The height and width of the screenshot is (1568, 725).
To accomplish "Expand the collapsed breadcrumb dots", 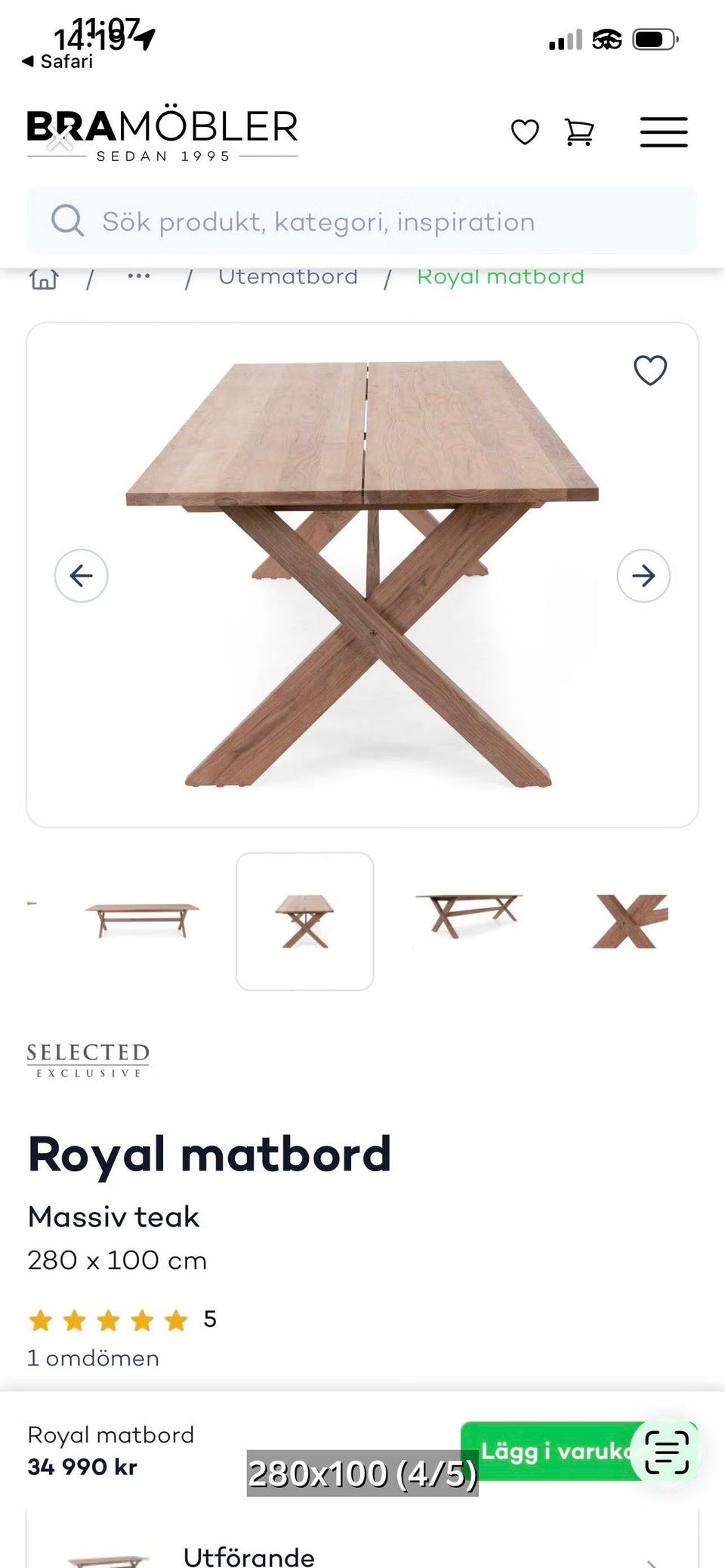I will click(x=139, y=276).
